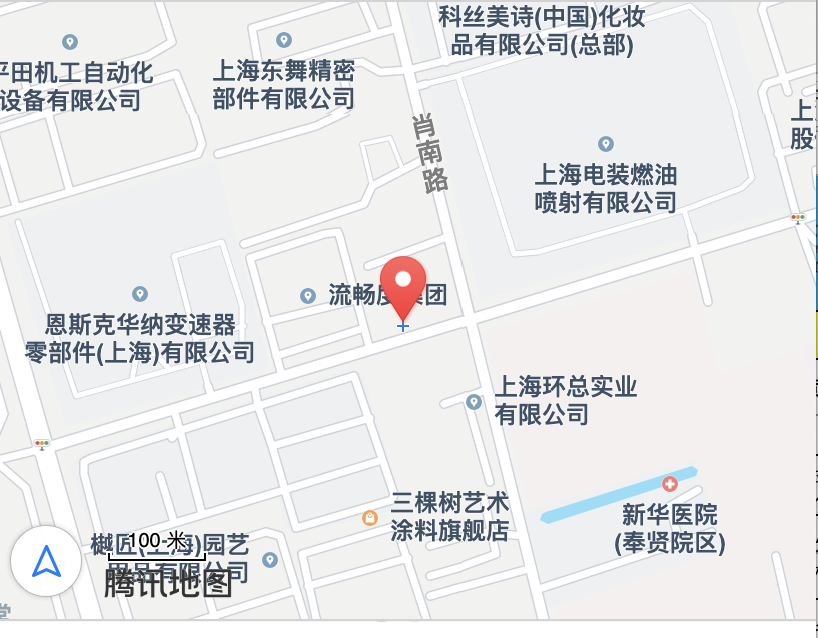Tap the 三棵树艺术涂料旗舰店 shop marker
Screen dimensions: 818x638
(369, 517)
